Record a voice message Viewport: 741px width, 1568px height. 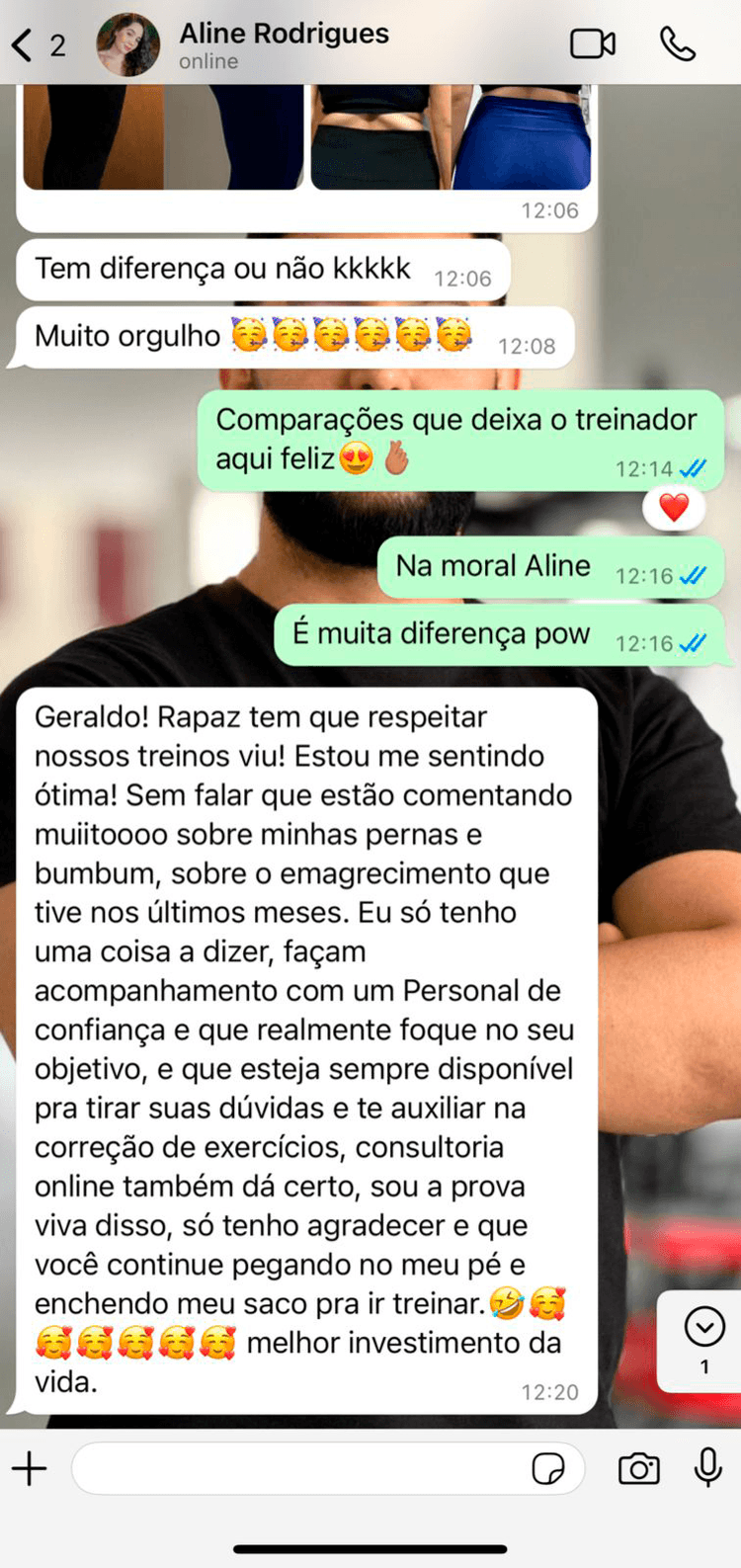[707, 1469]
